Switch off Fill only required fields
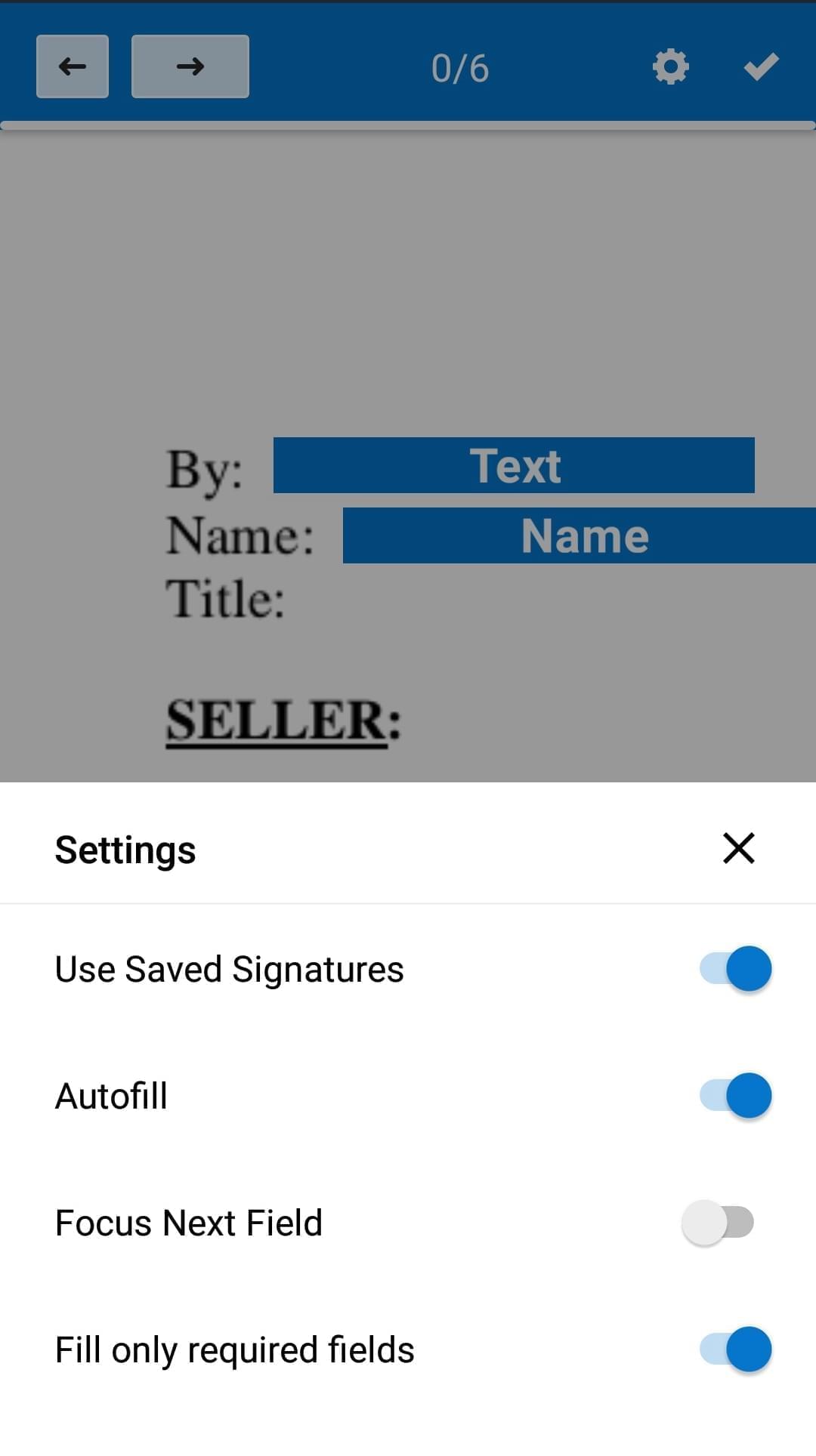Image resolution: width=816 pixels, height=1456 pixels. point(735,1349)
